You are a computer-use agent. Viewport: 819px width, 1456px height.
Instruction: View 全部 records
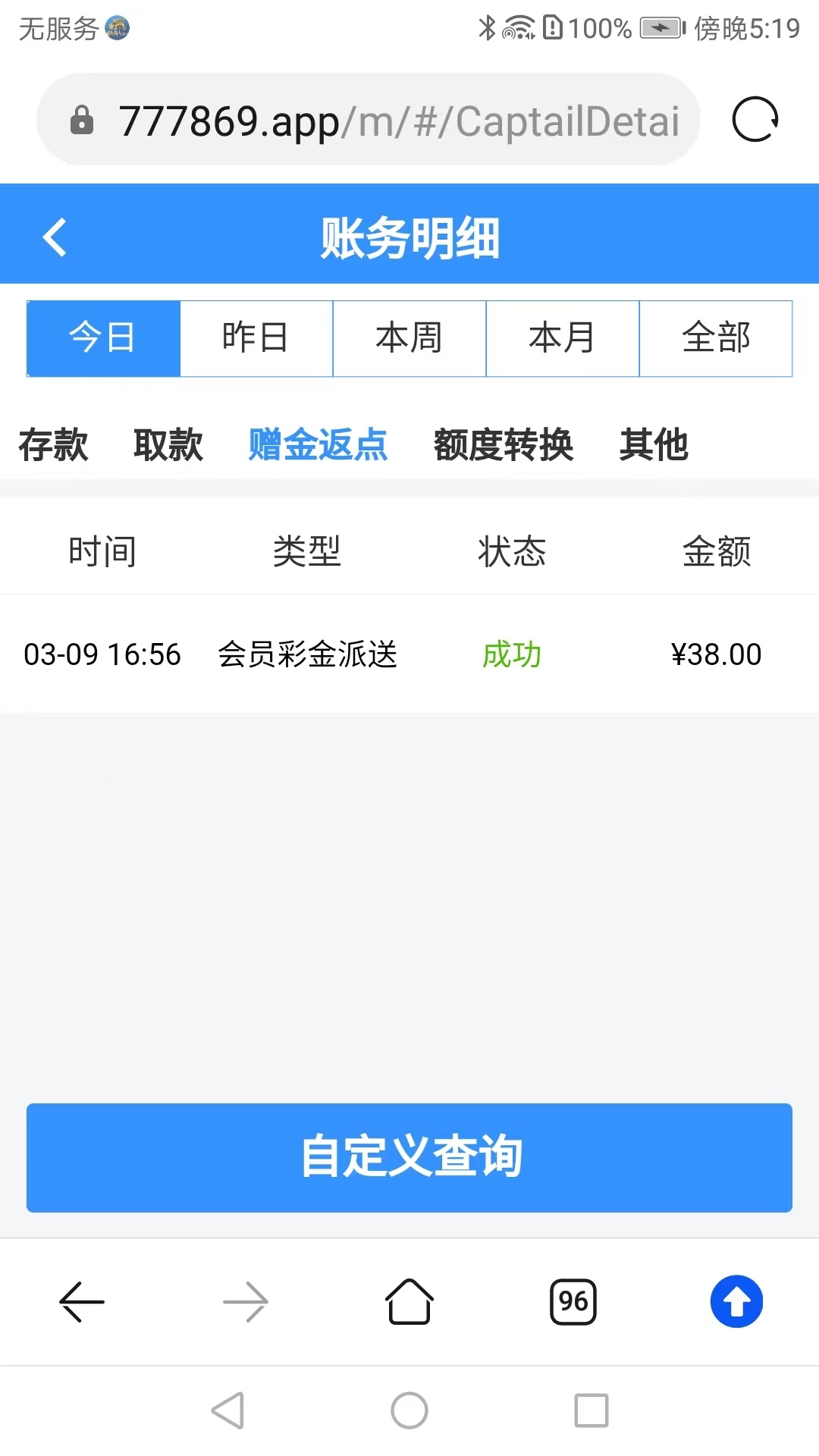tap(716, 338)
